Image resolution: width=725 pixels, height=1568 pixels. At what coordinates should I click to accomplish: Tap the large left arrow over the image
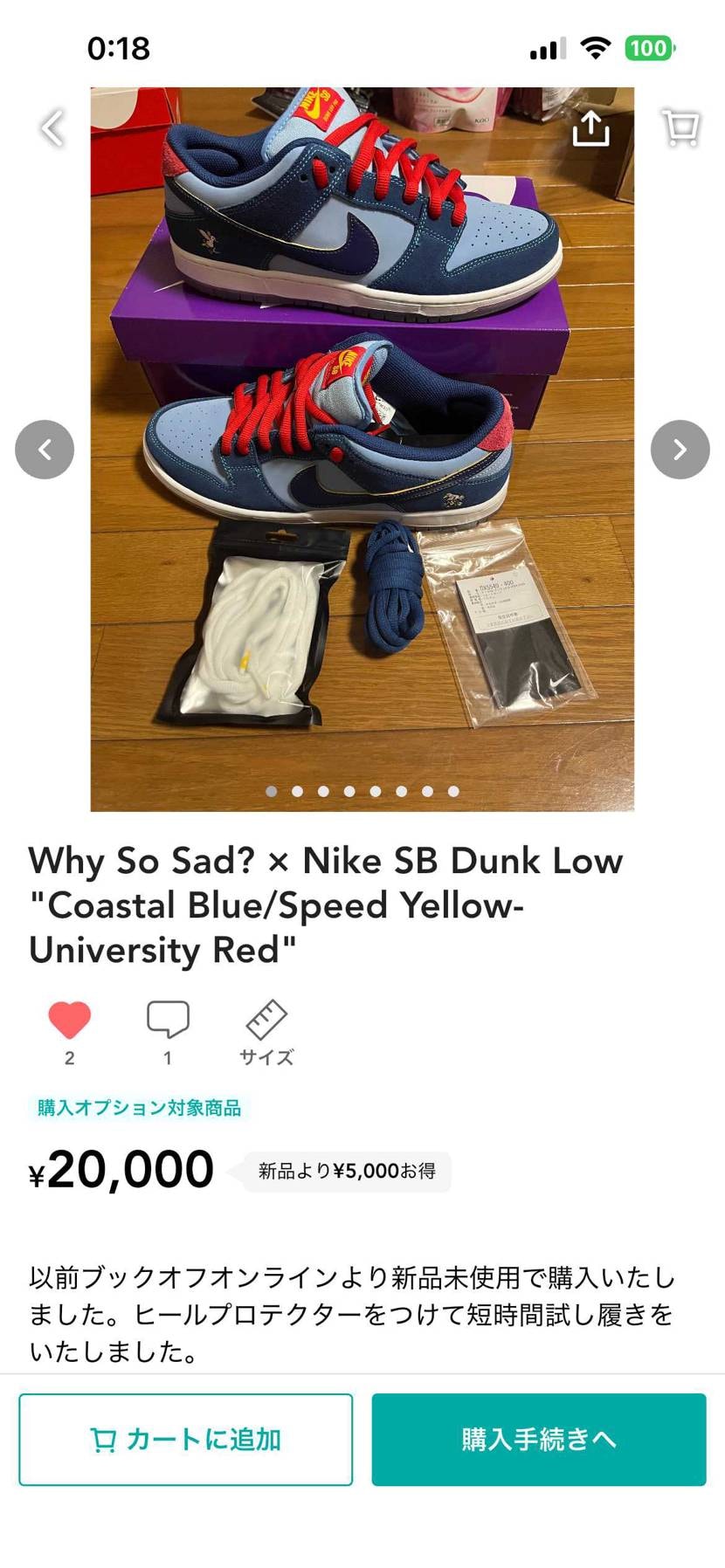point(45,449)
